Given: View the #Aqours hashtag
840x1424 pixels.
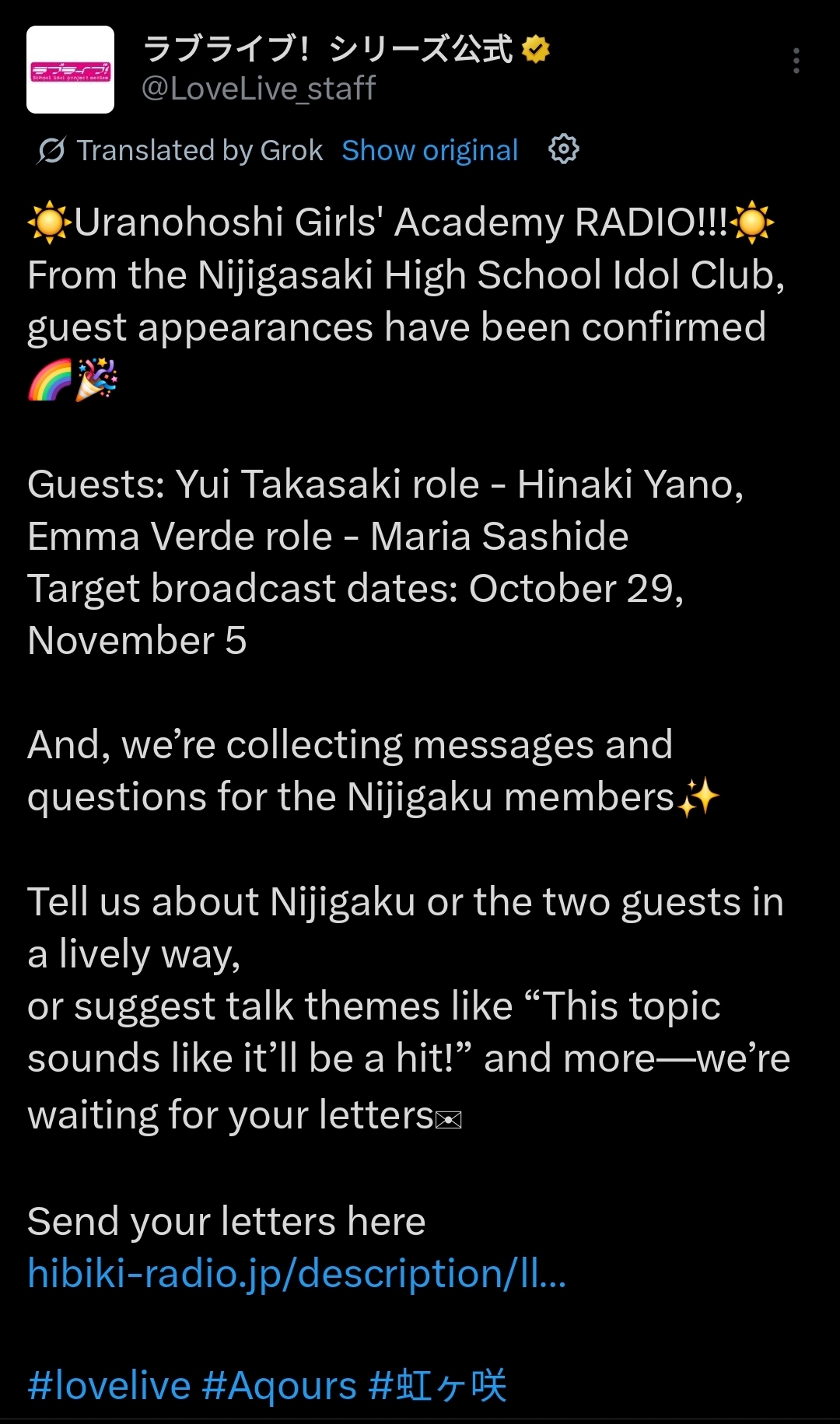Looking at the screenshot, I should pos(279,1385).
